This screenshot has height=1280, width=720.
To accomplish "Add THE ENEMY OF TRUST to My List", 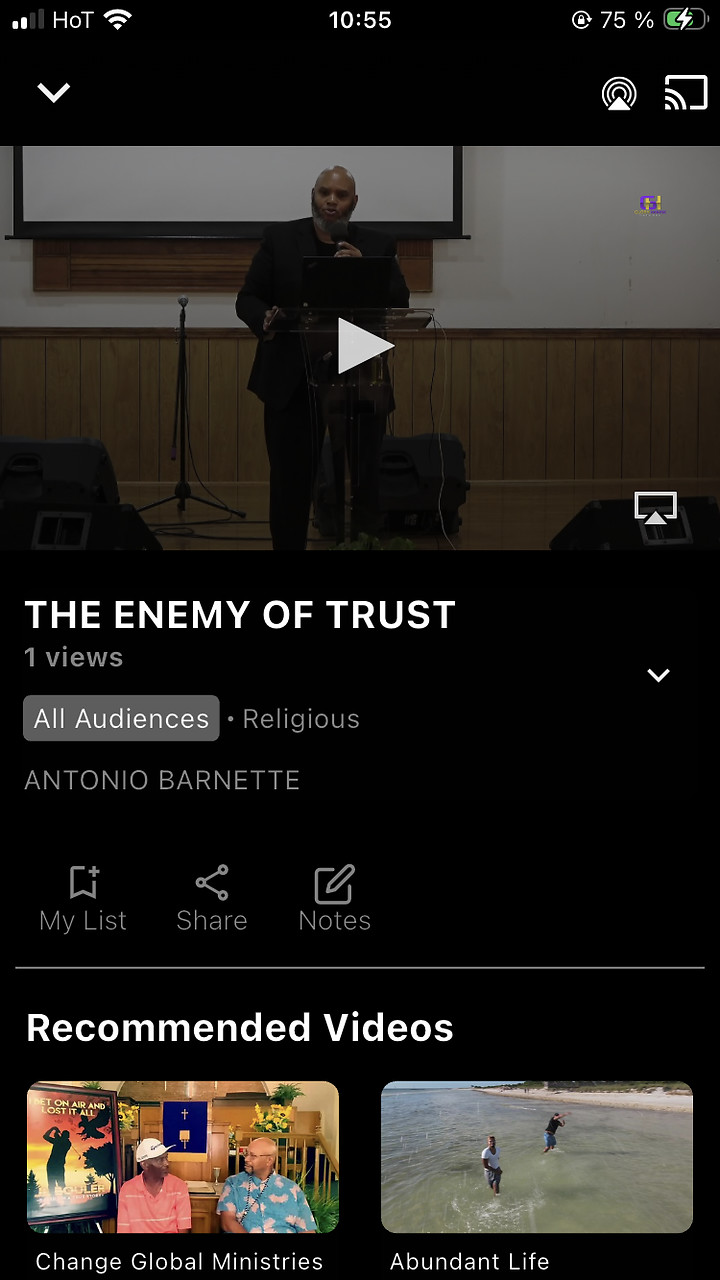I will (82, 897).
